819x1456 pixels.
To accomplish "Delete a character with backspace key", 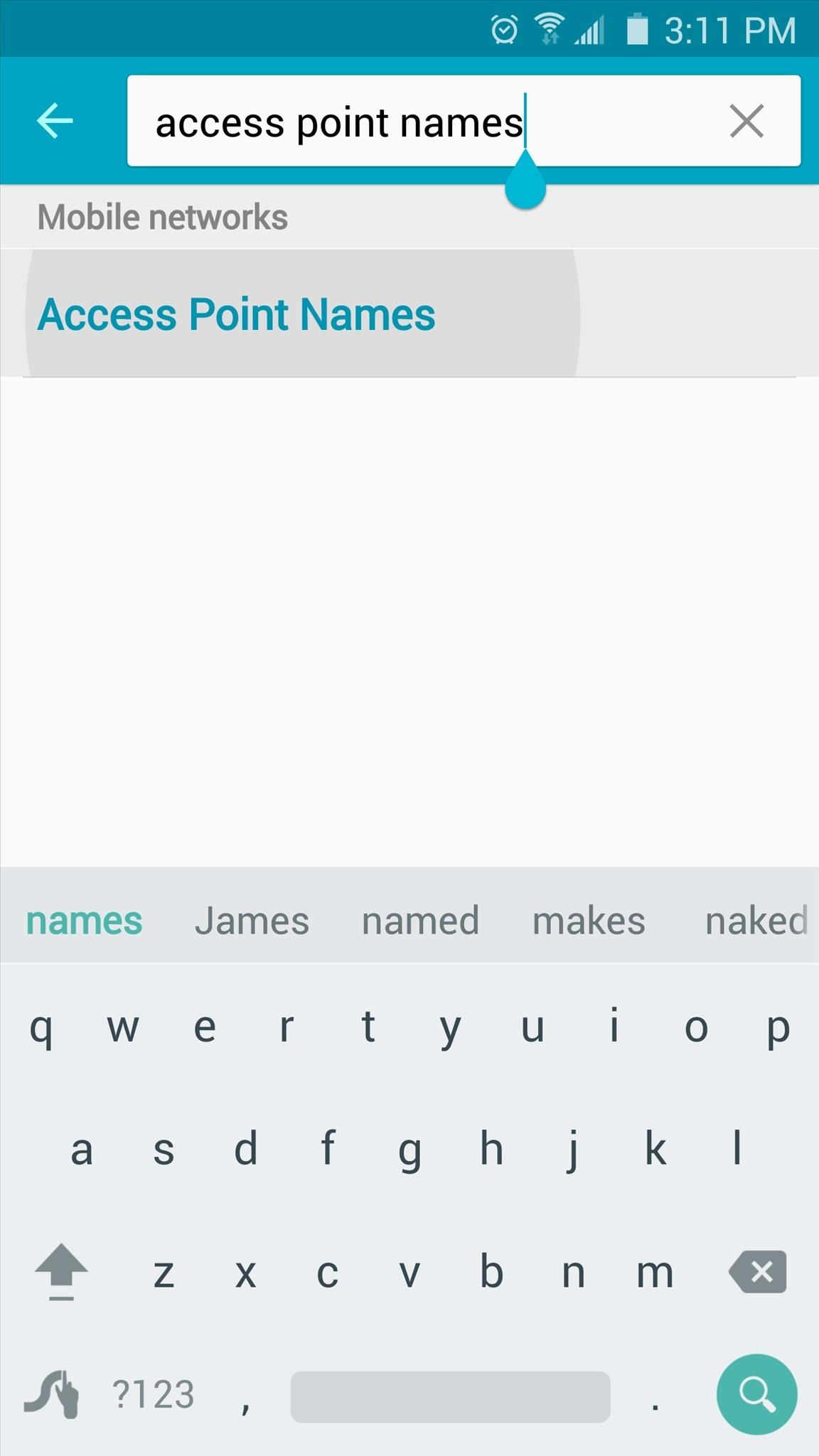I will [758, 1272].
